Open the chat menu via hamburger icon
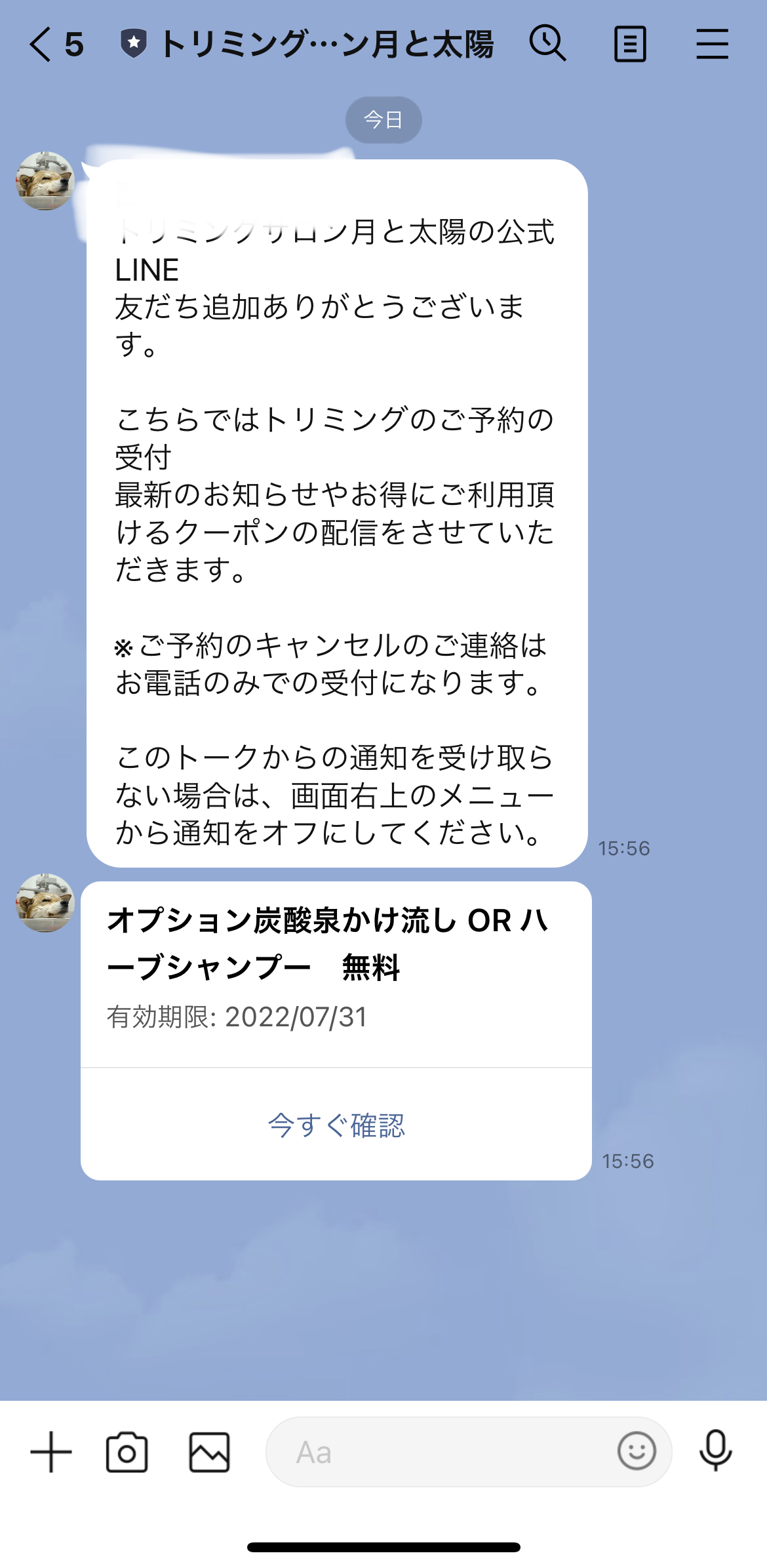Image resolution: width=767 pixels, height=1568 pixels. [x=712, y=43]
